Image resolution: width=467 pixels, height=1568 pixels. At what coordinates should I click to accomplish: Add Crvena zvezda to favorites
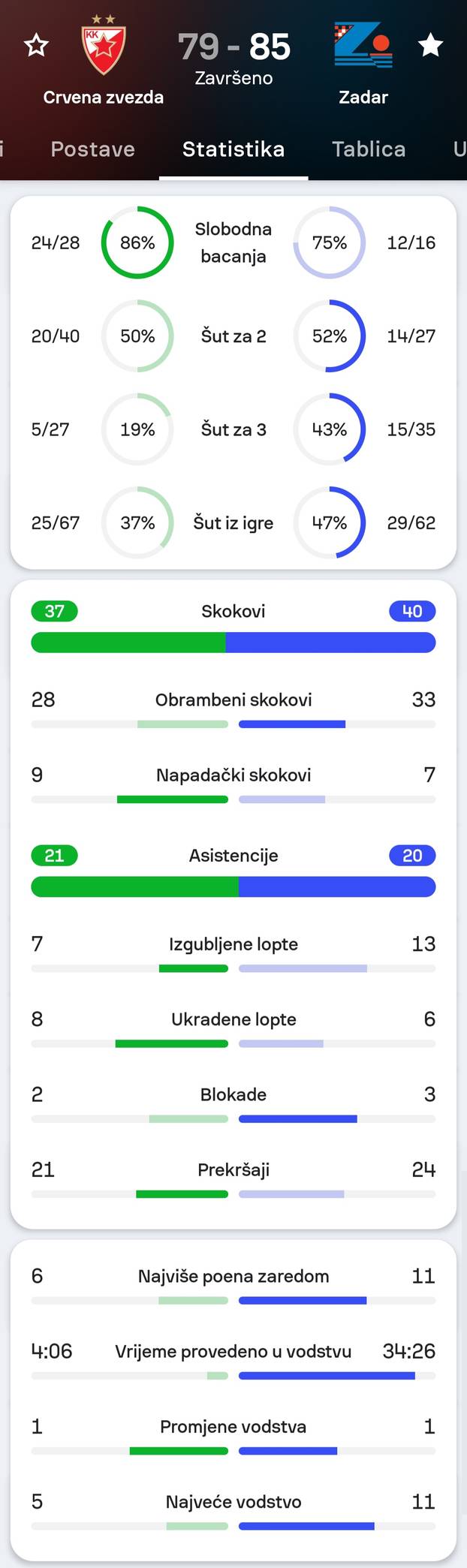36,46
